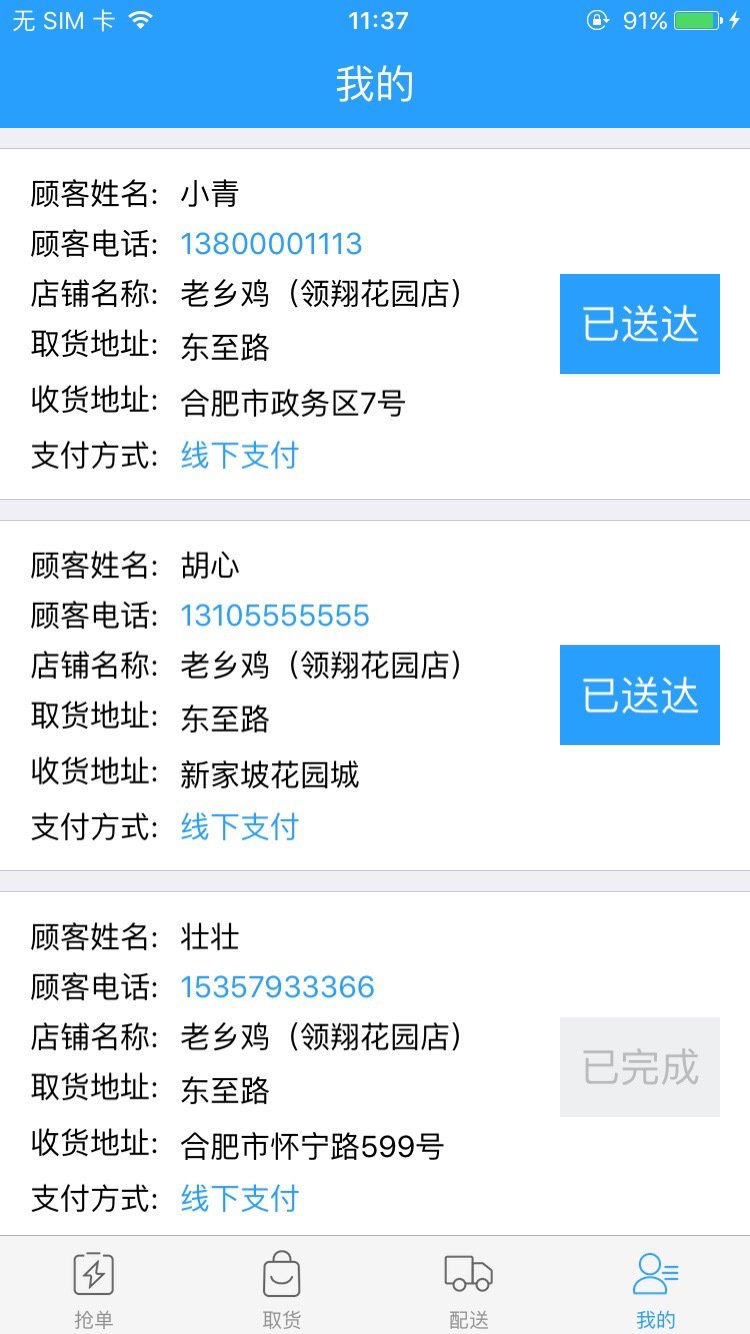Image resolution: width=750 pixels, height=1334 pixels.
Task: Go to the 配送 tab
Action: (468, 1288)
